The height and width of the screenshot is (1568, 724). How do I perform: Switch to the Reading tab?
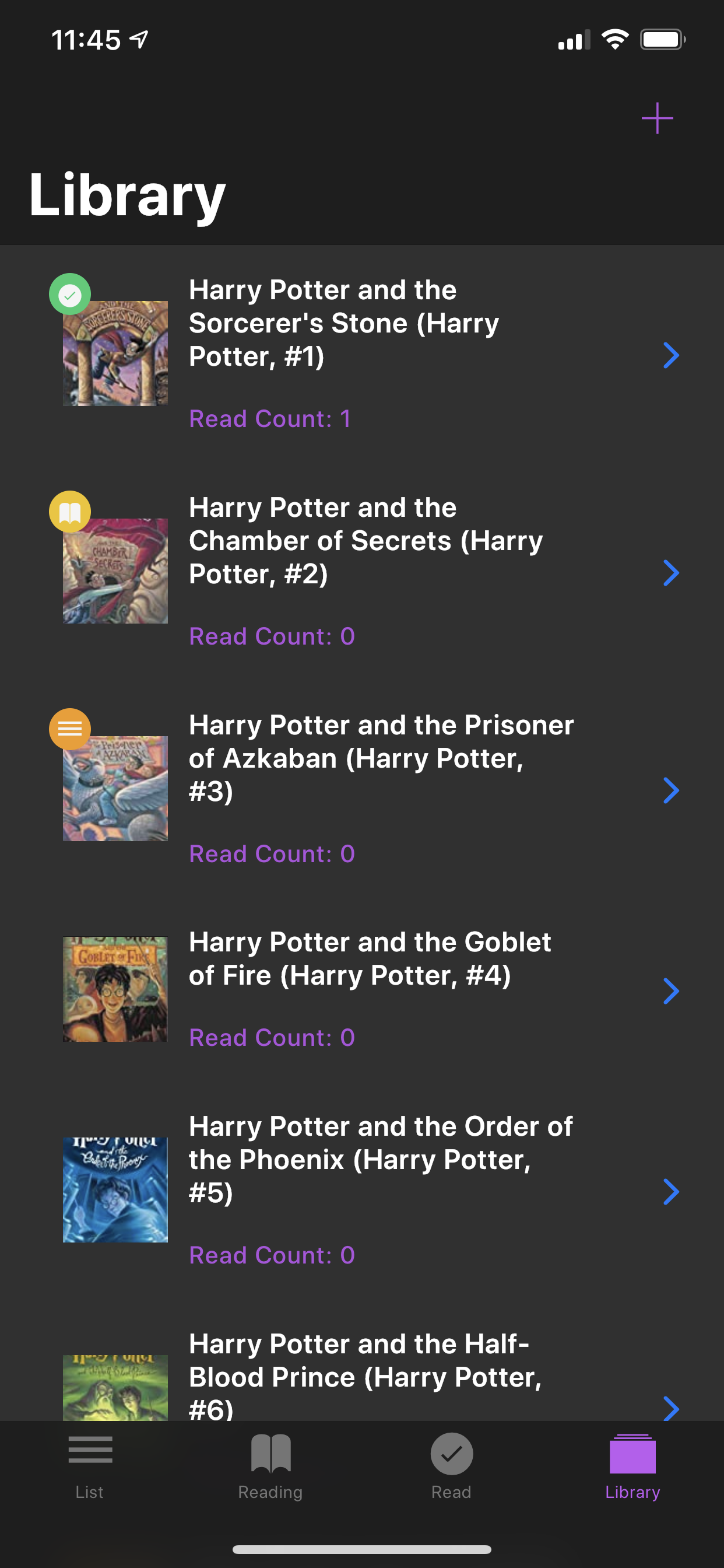[270, 1467]
